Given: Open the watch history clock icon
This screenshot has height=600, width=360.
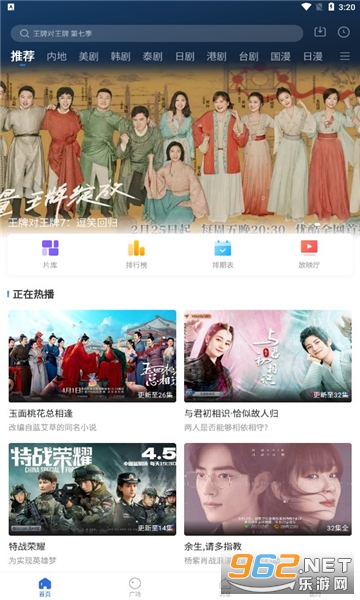Looking at the screenshot, I should [x=344, y=32].
